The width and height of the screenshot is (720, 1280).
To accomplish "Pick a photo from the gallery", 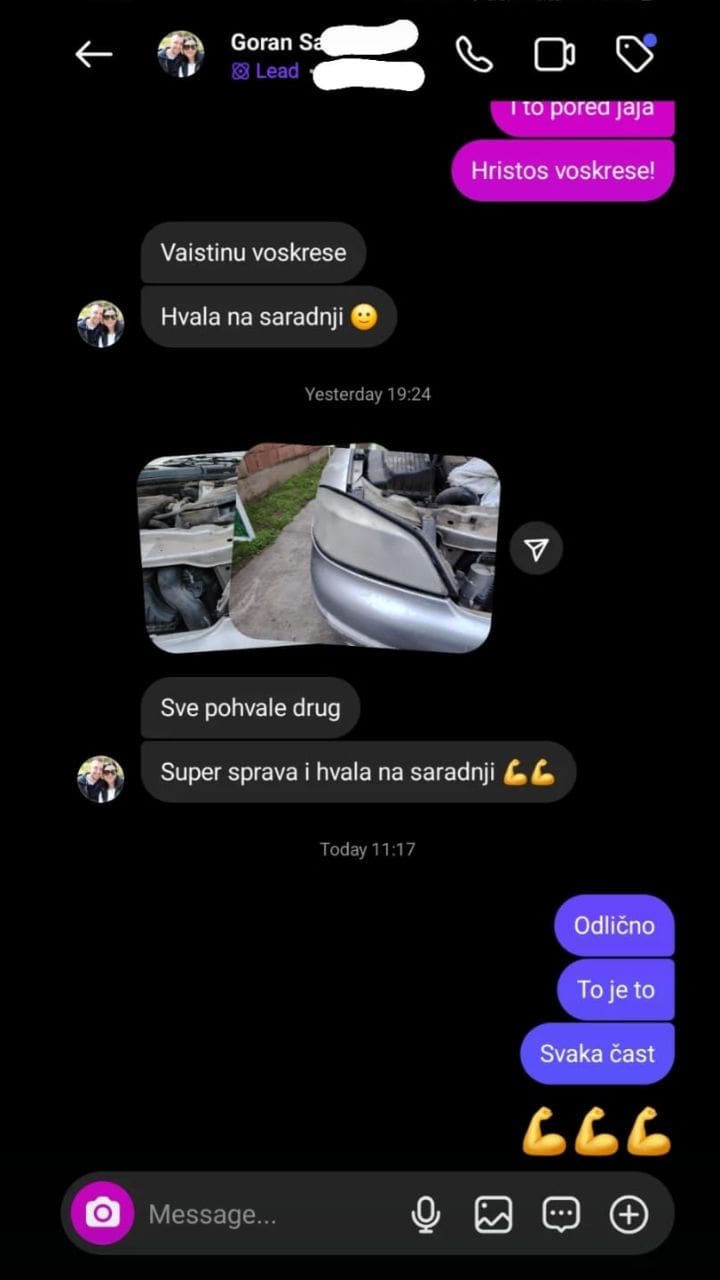I will click(x=494, y=1215).
